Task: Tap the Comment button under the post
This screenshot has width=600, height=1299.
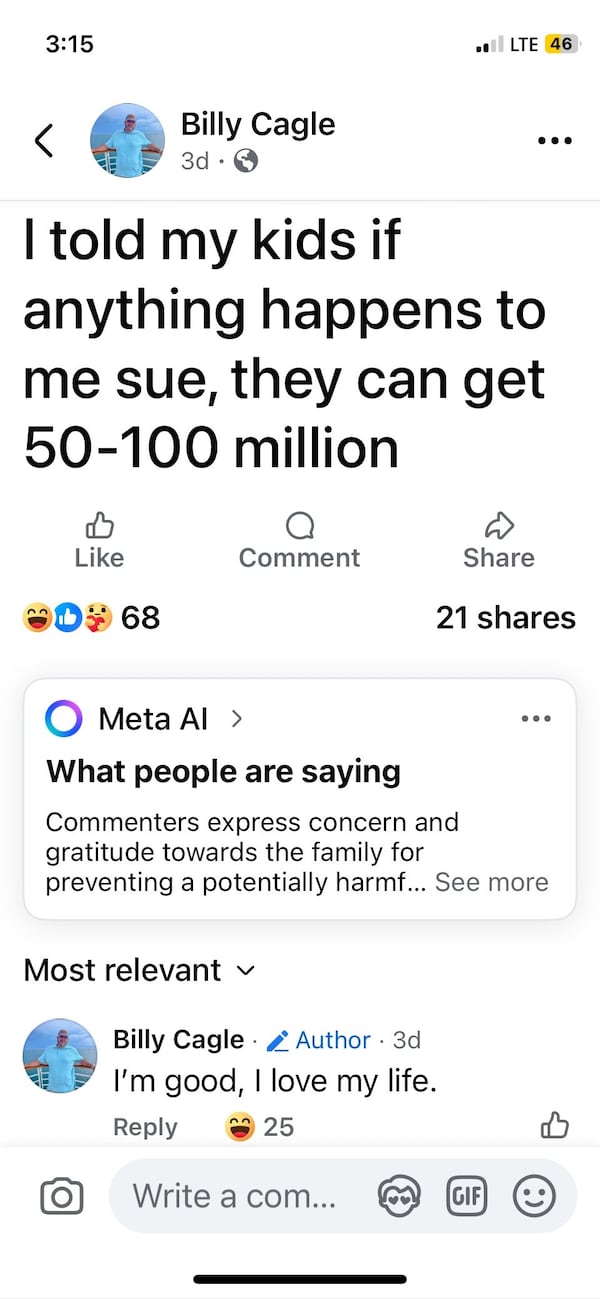Action: [299, 541]
